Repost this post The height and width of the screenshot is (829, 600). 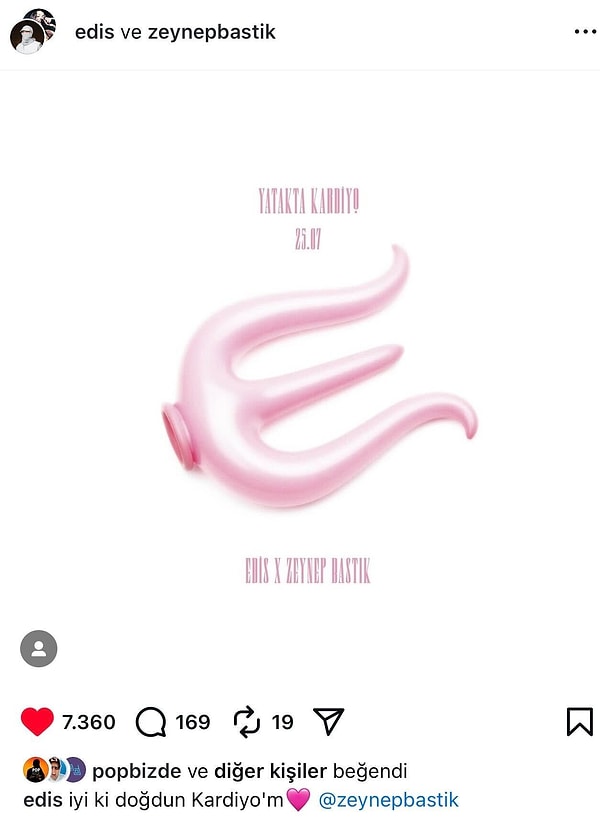point(246,721)
